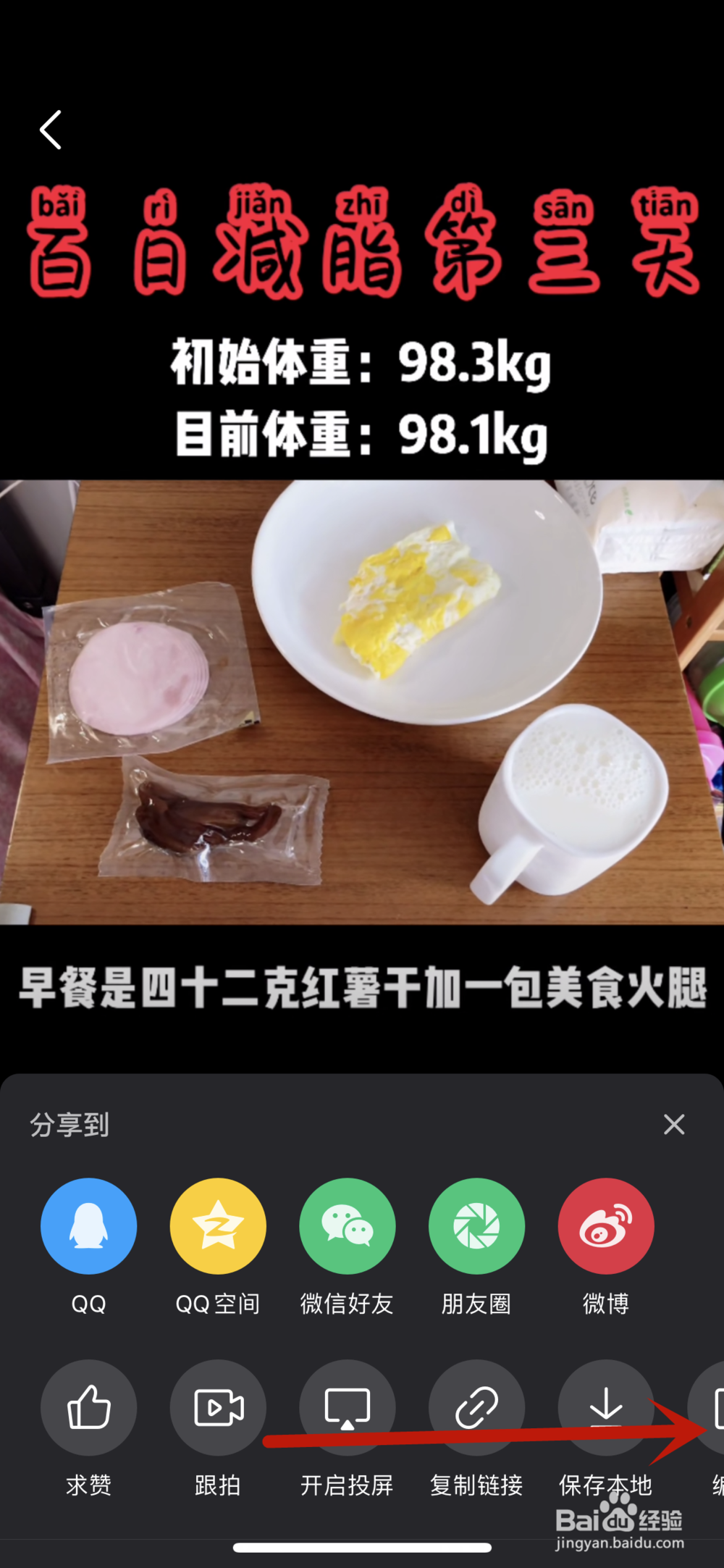Tap the 跟拍 text label
The width and height of the screenshot is (724, 1568).
click(x=218, y=1482)
